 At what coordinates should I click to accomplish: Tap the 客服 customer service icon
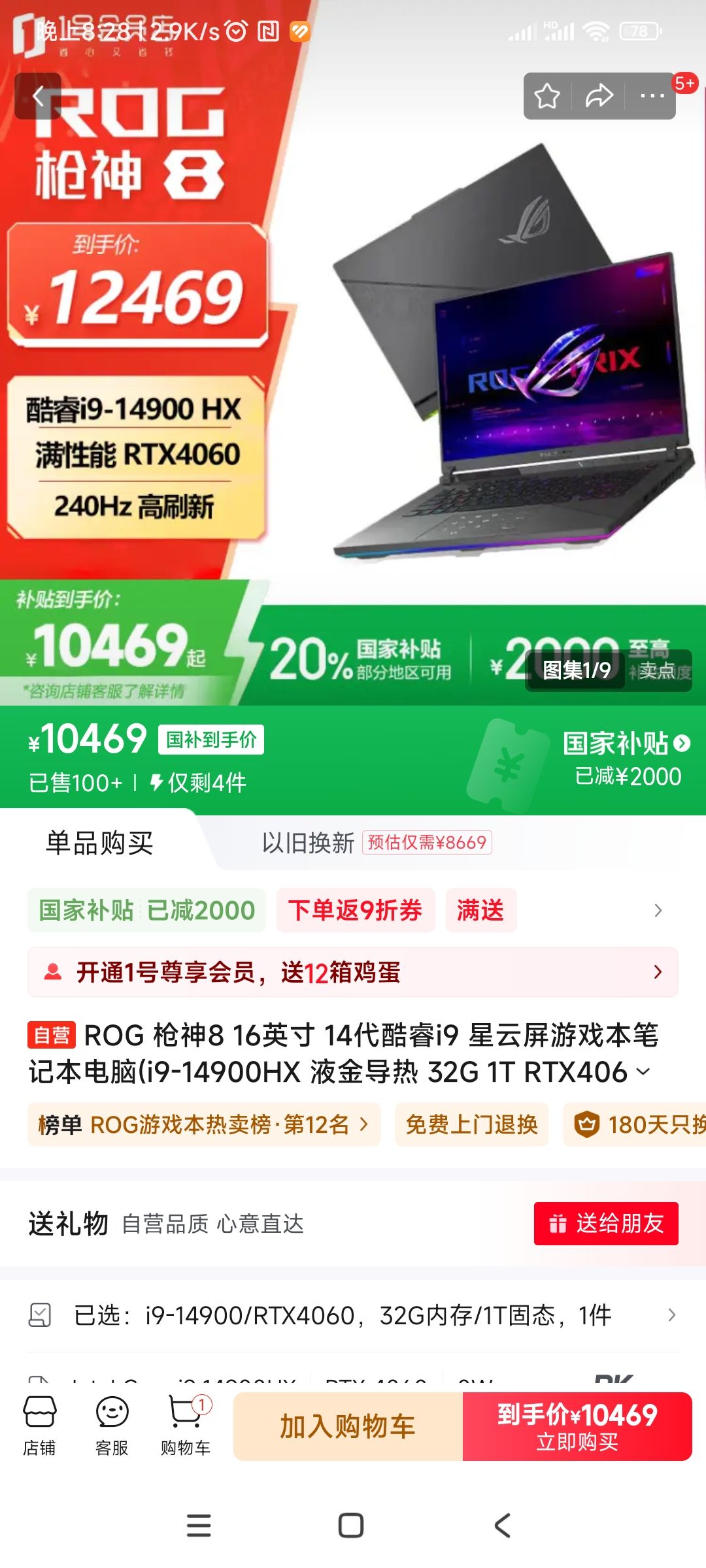112,1424
